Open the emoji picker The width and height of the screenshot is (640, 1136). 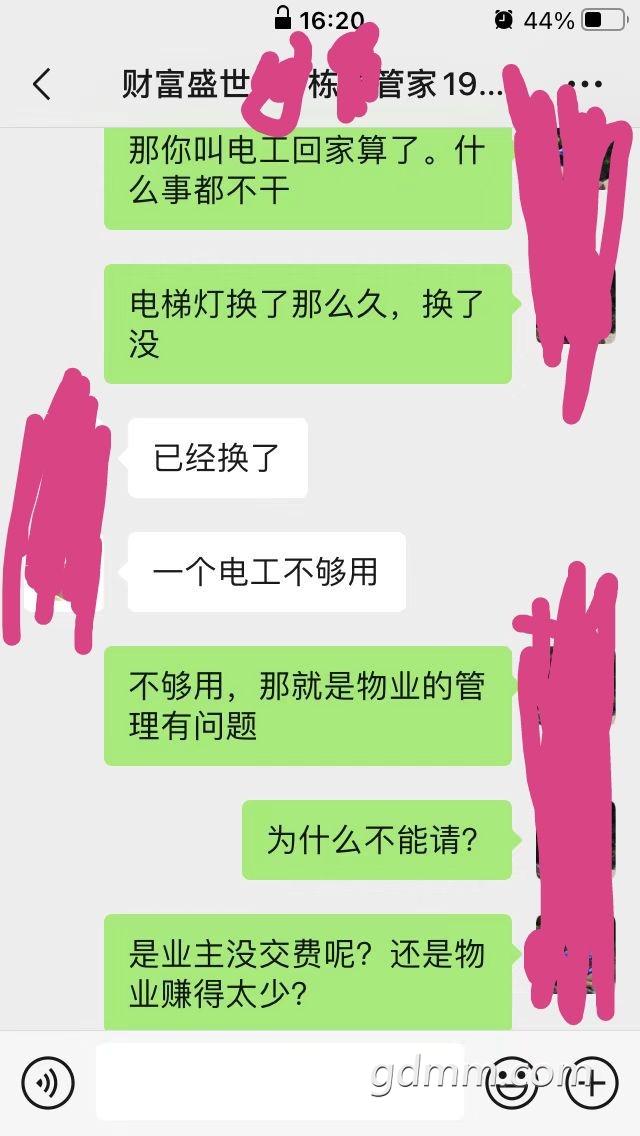coord(511,1082)
